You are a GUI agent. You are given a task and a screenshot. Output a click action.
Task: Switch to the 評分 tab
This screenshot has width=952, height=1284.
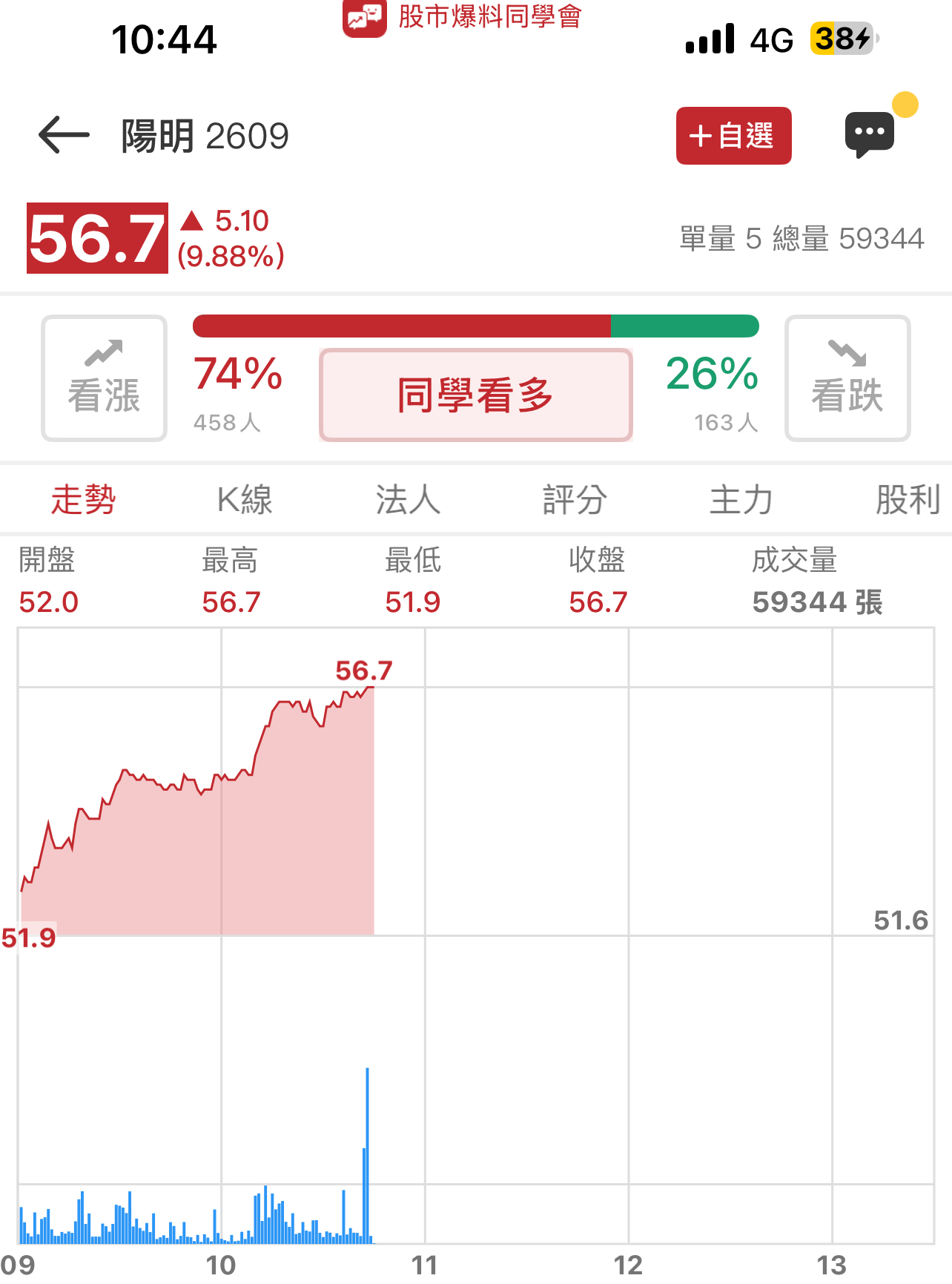(575, 499)
